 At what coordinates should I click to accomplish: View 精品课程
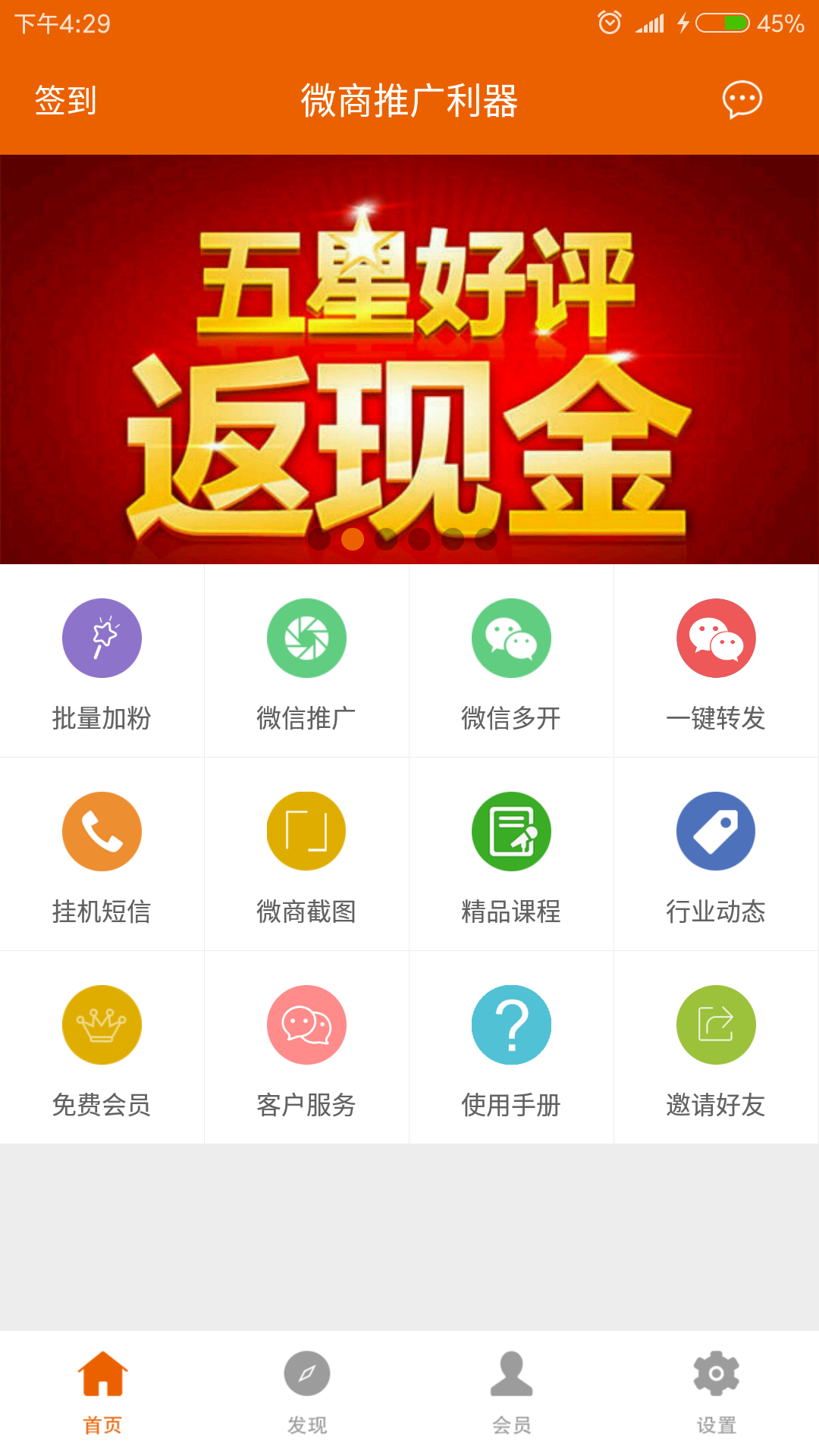coord(511,854)
